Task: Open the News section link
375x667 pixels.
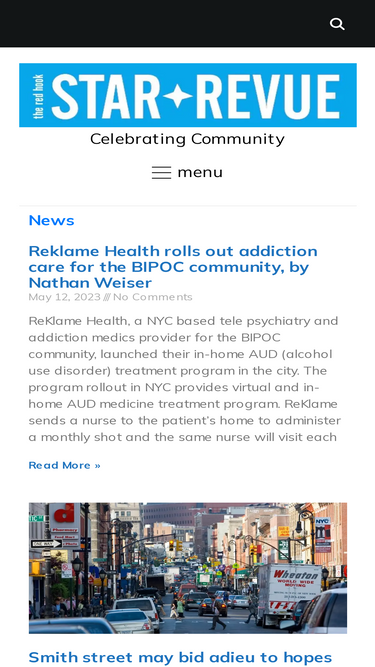Action: point(51,220)
